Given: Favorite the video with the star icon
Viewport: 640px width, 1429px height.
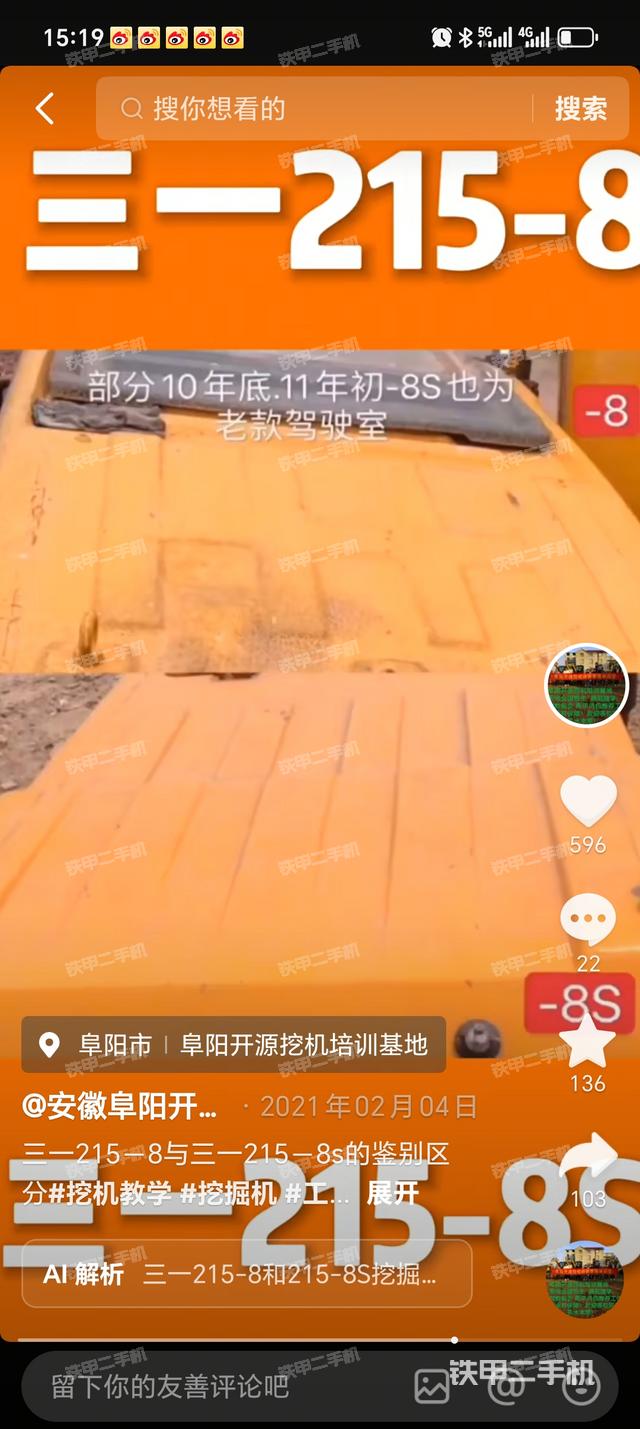Looking at the screenshot, I should point(587,1043).
